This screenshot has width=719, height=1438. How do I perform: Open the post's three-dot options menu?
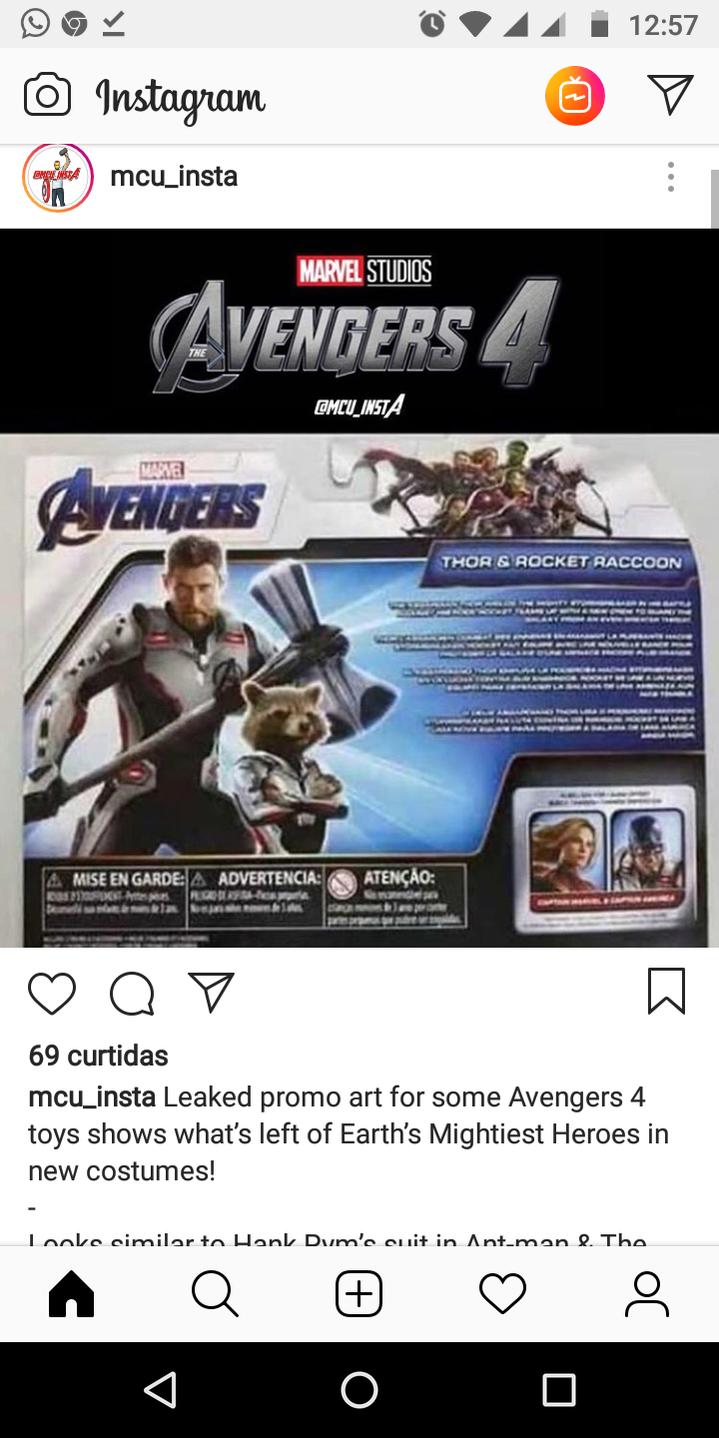[670, 177]
